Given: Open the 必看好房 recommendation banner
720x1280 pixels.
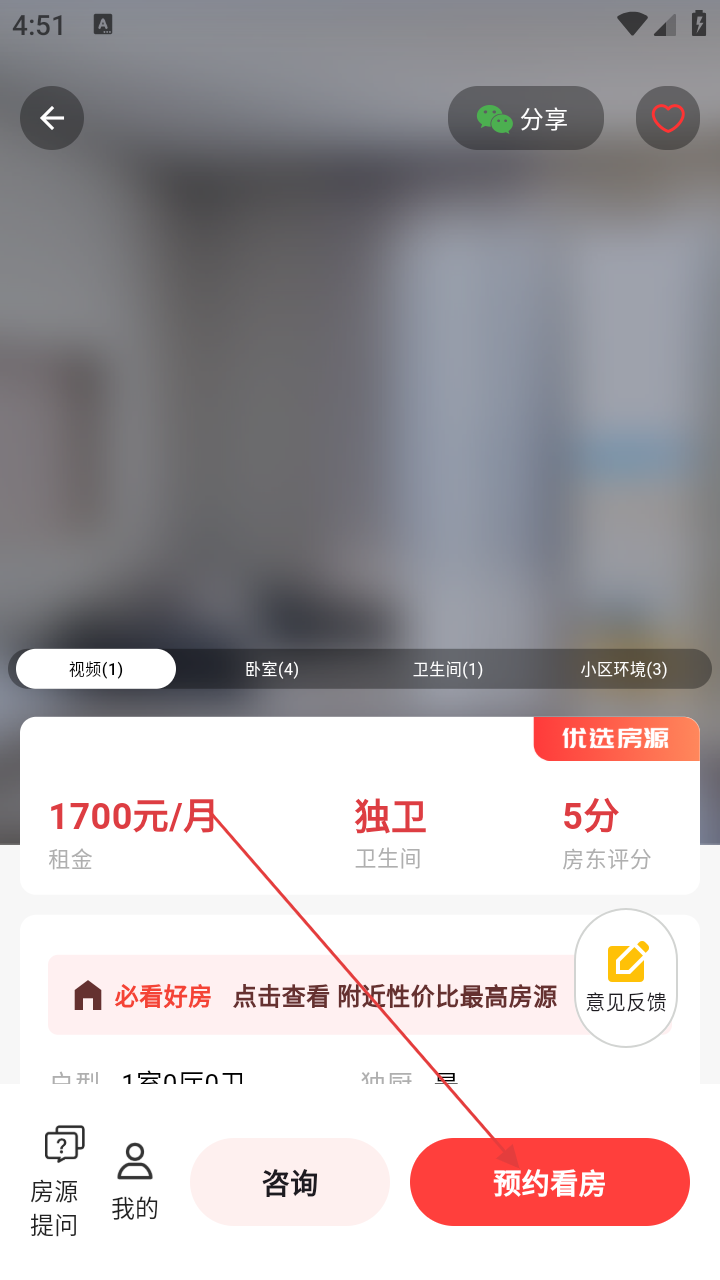Looking at the screenshot, I should [315, 996].
